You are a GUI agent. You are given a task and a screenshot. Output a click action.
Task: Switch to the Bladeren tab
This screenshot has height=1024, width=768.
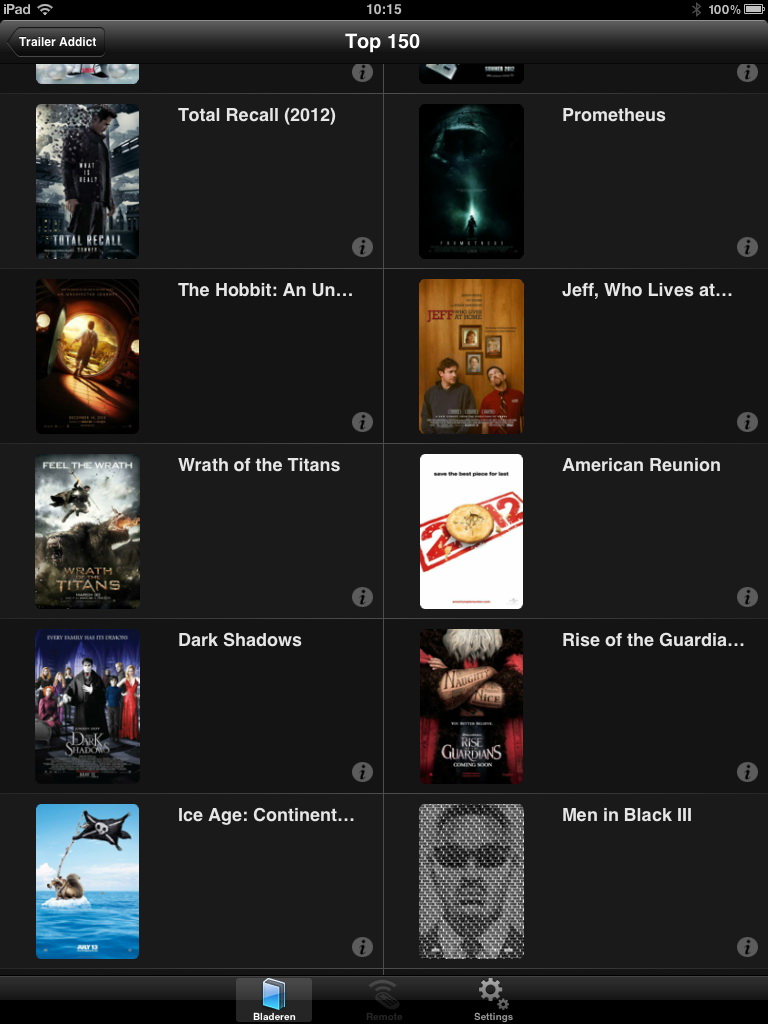(x=274, y=1000)
